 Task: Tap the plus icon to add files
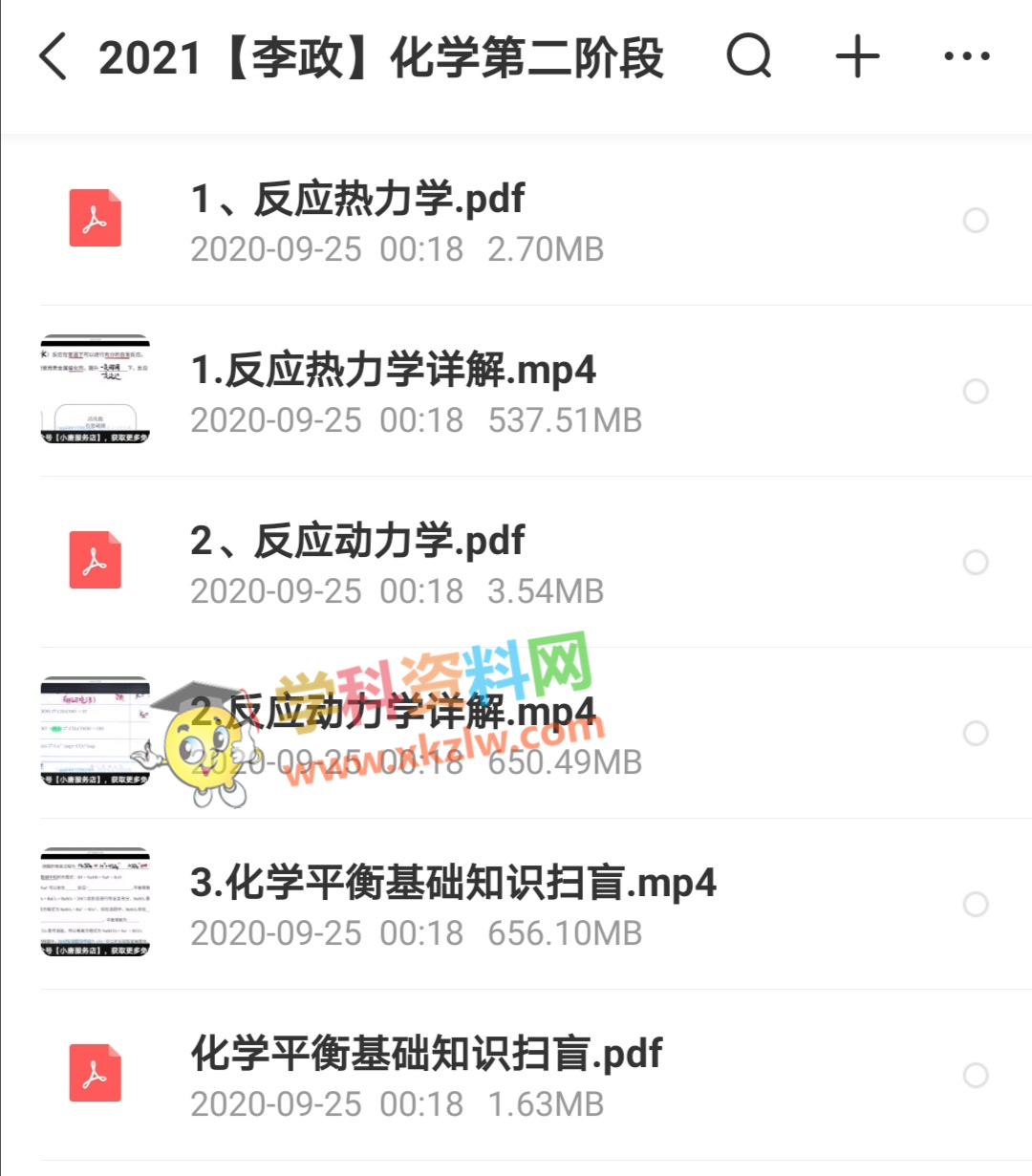point(857,56)
